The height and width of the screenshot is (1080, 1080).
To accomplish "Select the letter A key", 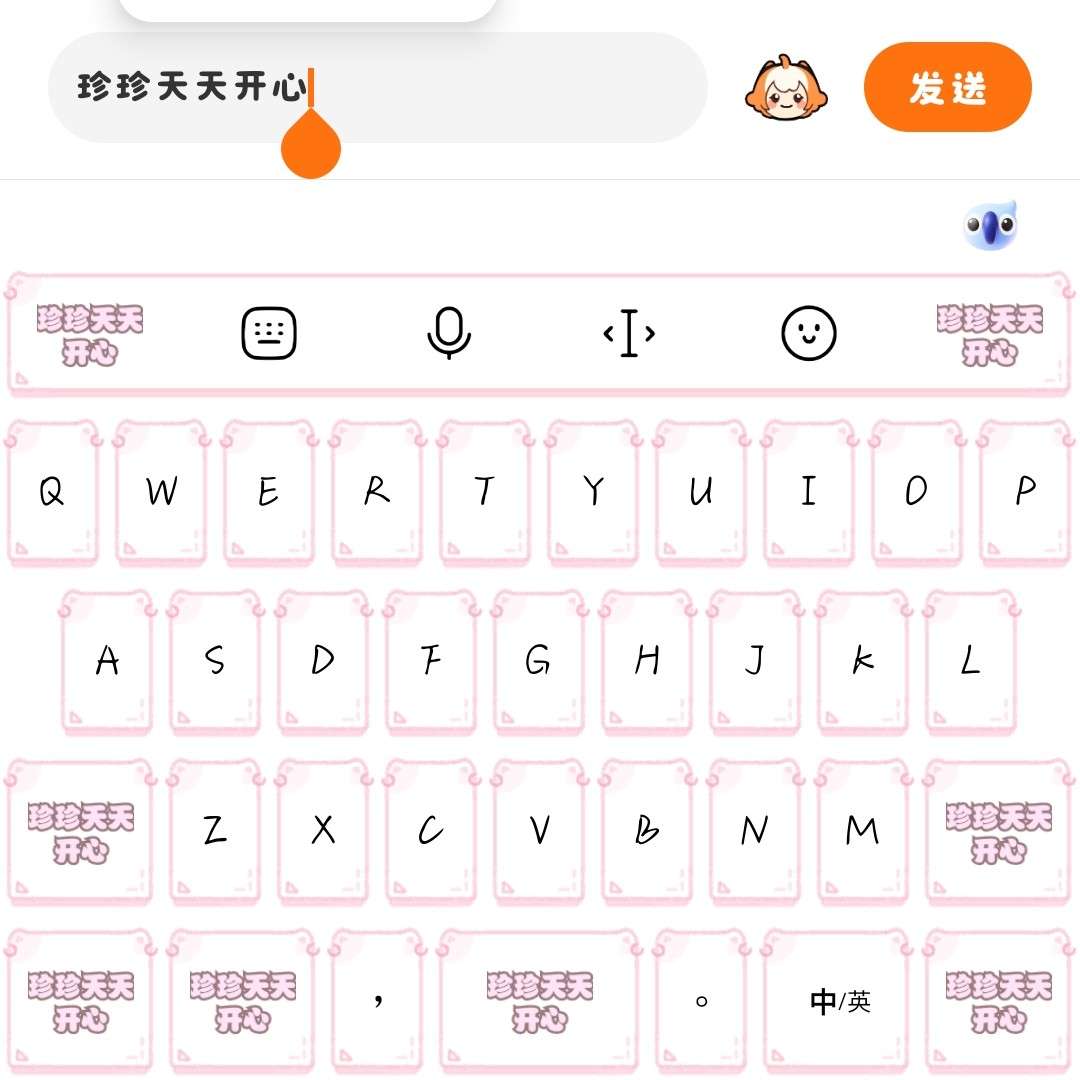I will [x=106, y=661].
